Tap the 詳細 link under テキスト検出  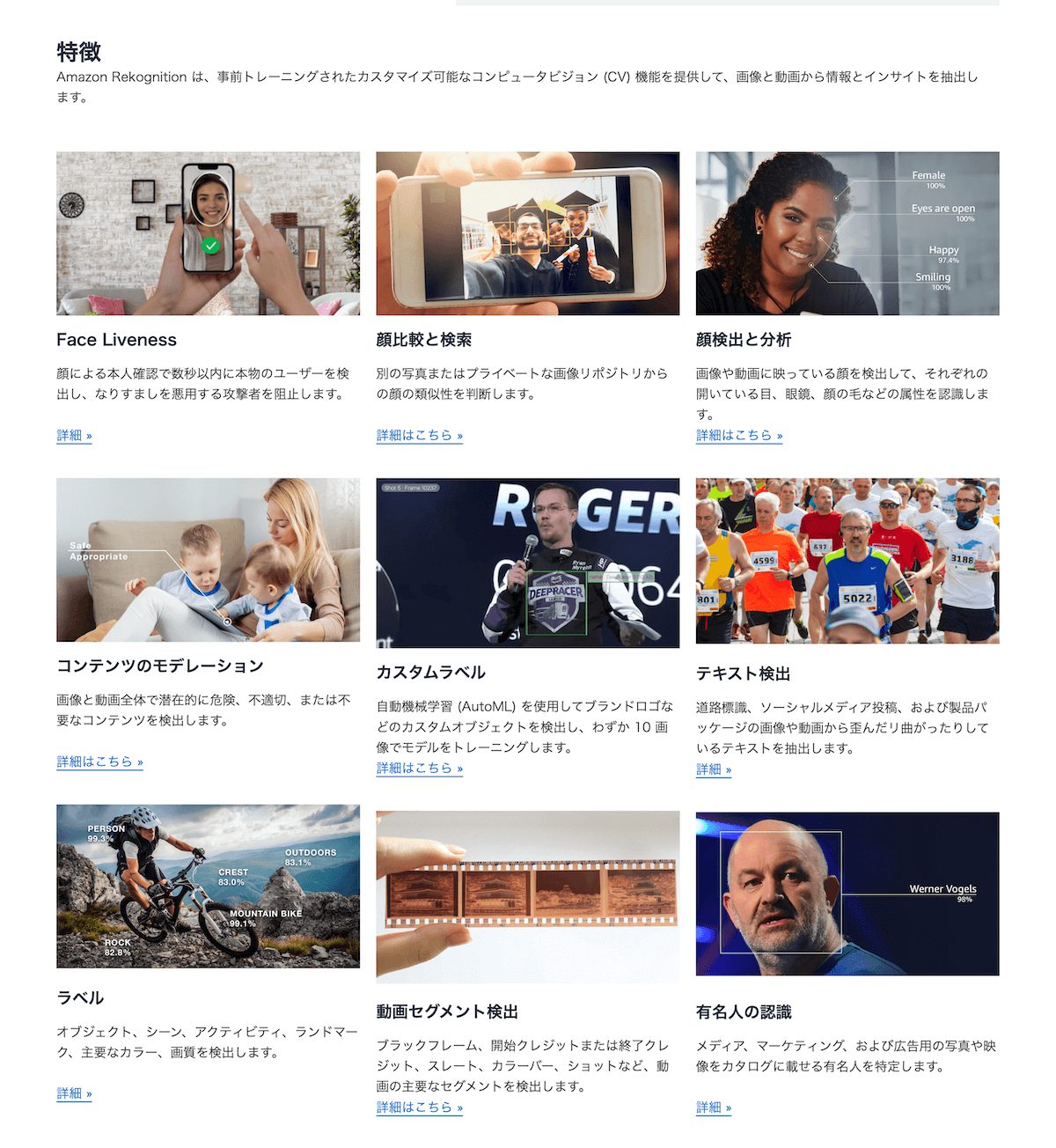pos(713,769)
